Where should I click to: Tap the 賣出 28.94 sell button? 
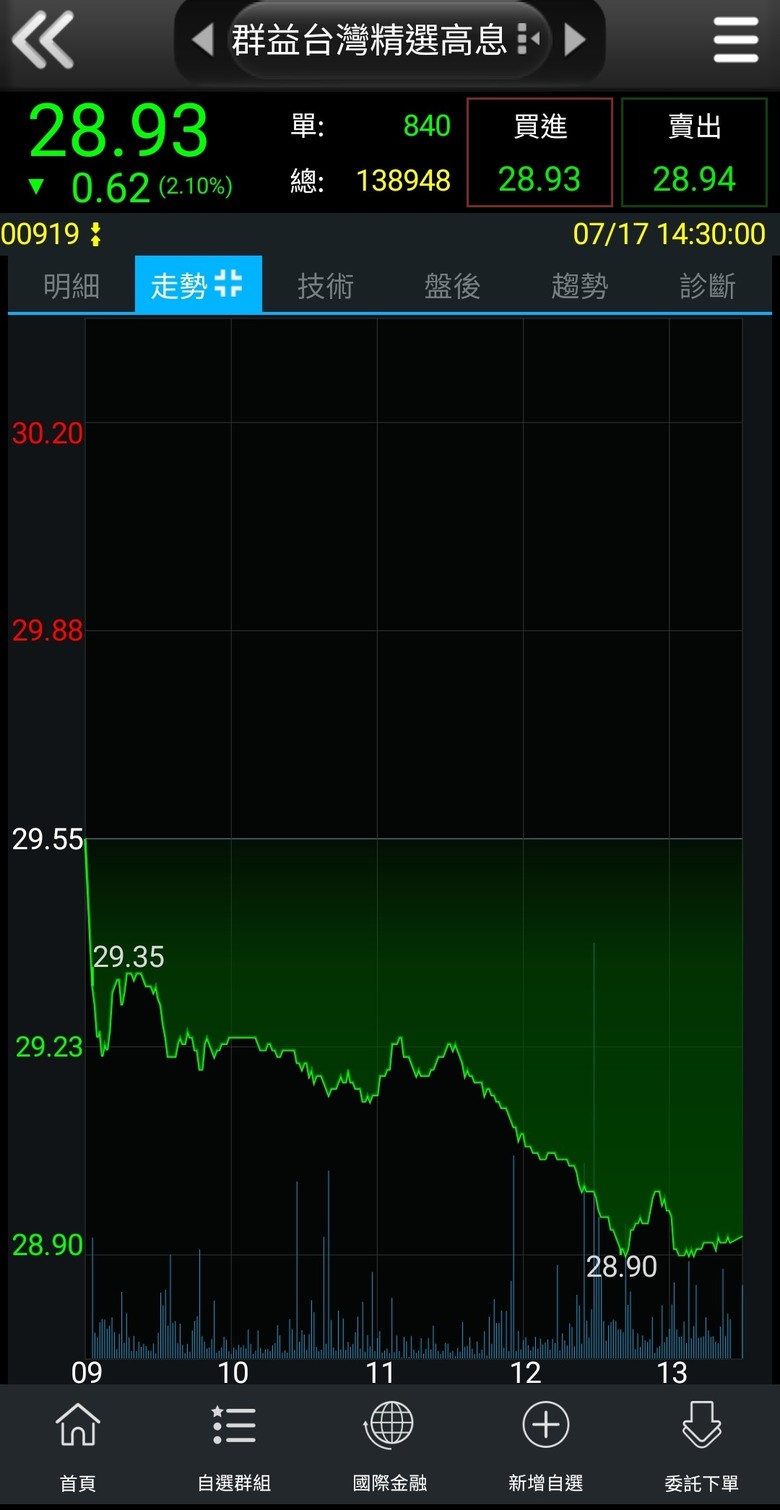(x=695, y=152)
